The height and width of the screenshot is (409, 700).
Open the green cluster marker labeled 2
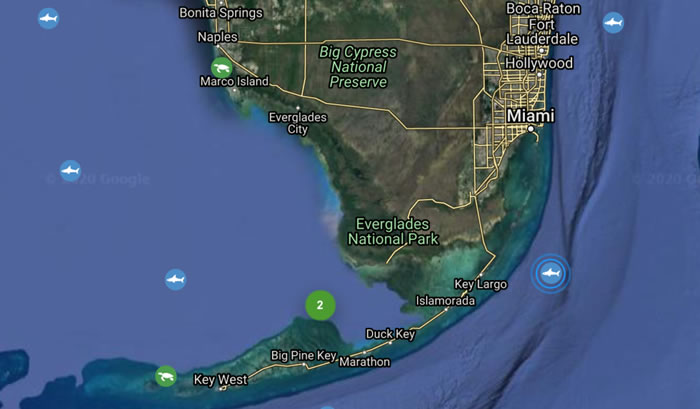(319, 305)
